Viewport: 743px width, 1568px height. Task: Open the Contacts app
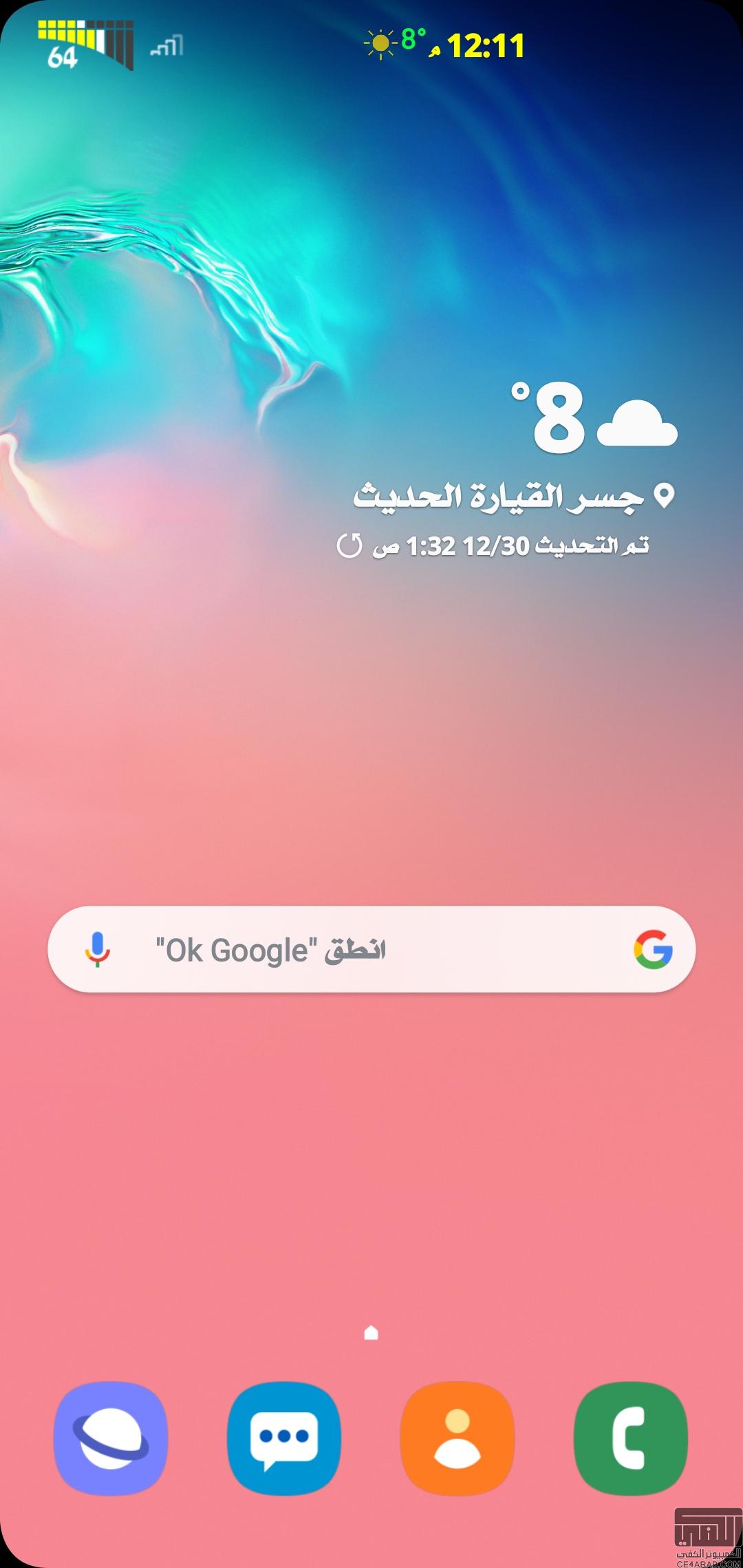click(457, 1438)
